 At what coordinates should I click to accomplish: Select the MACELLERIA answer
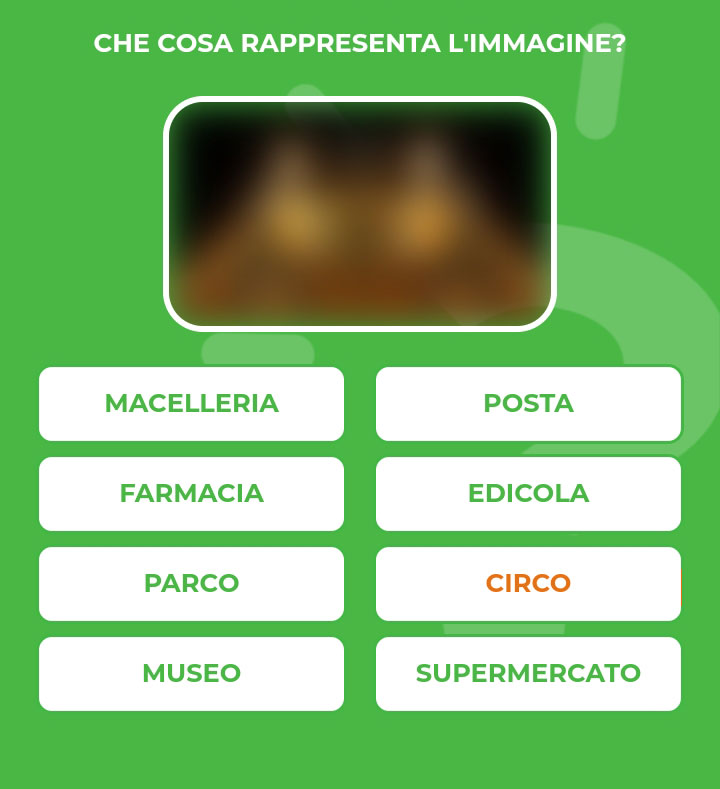pos(191,404)
